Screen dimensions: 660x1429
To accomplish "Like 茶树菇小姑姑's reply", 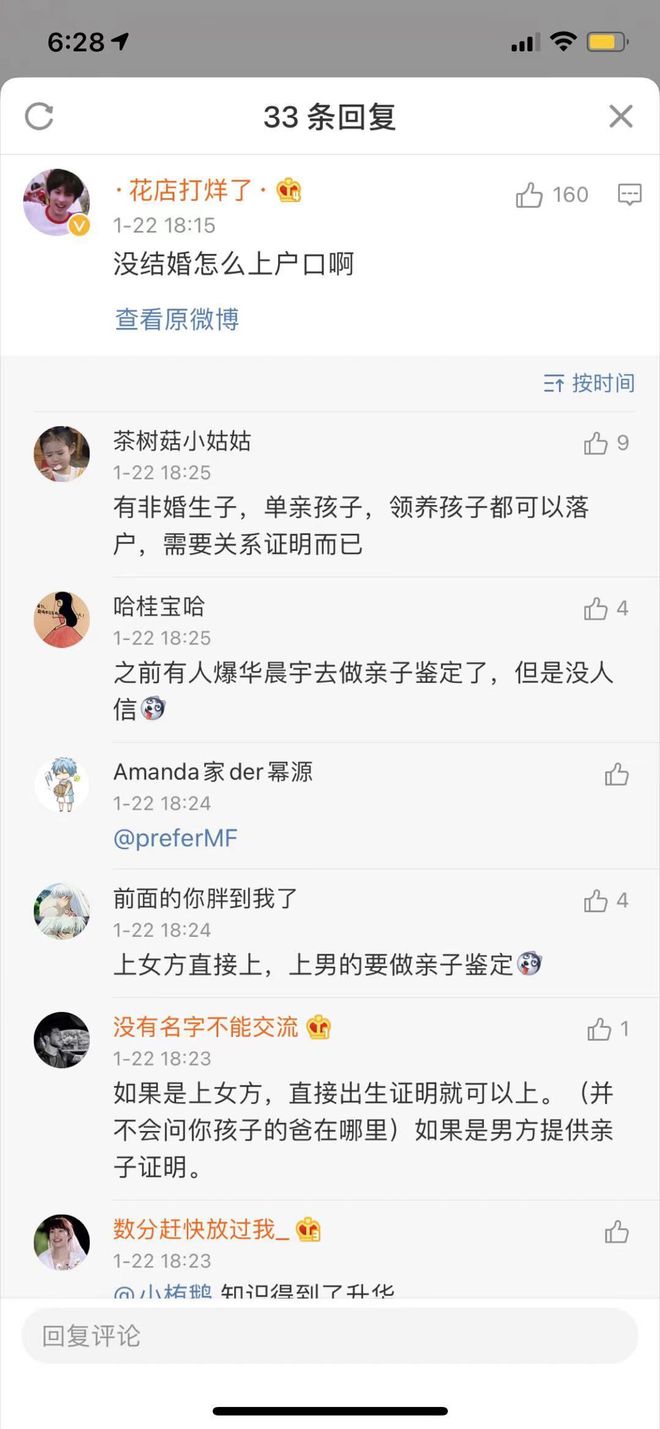I will point(597,443).
